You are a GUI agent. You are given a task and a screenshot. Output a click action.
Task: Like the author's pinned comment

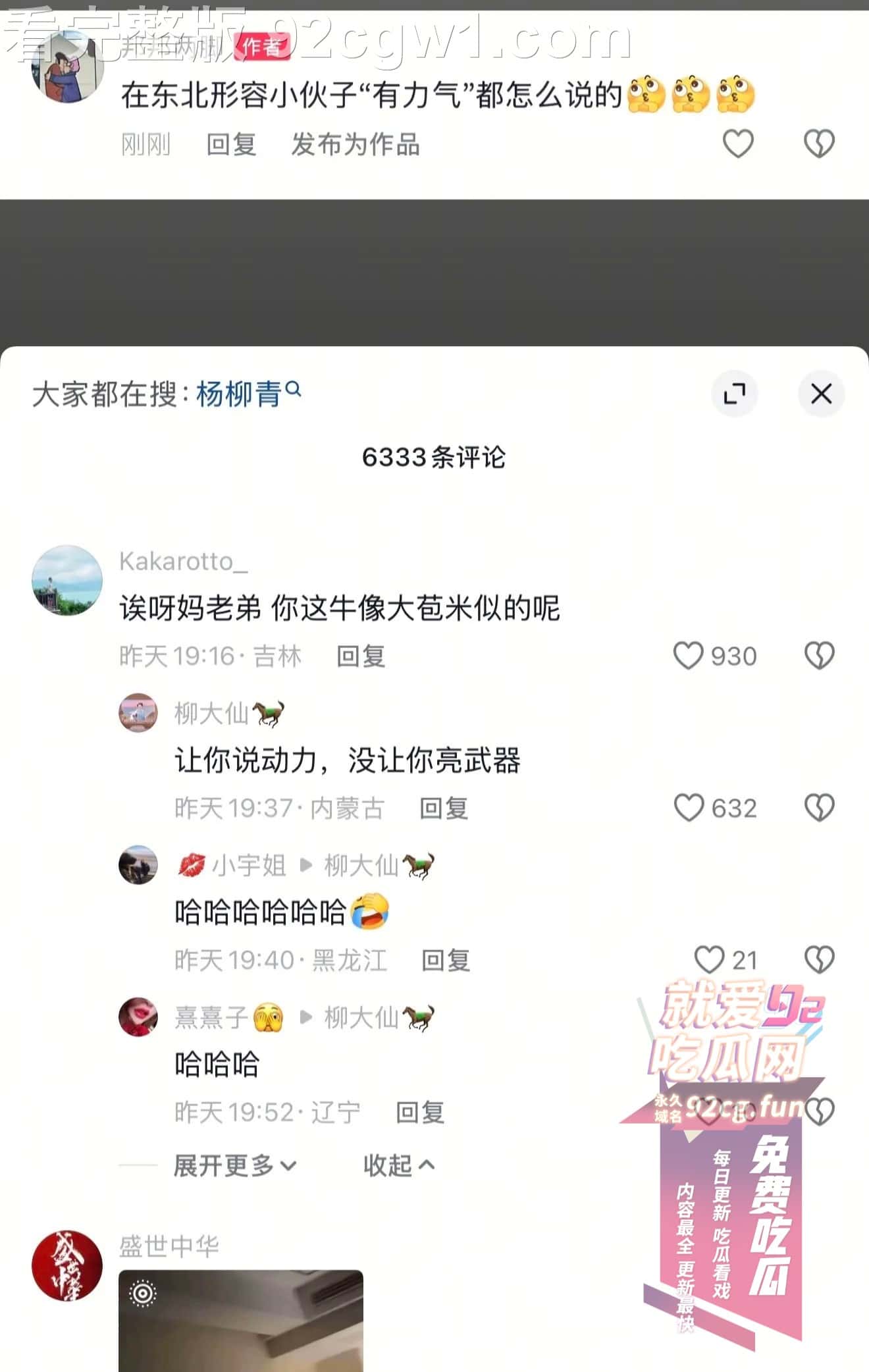coord(737,144)
